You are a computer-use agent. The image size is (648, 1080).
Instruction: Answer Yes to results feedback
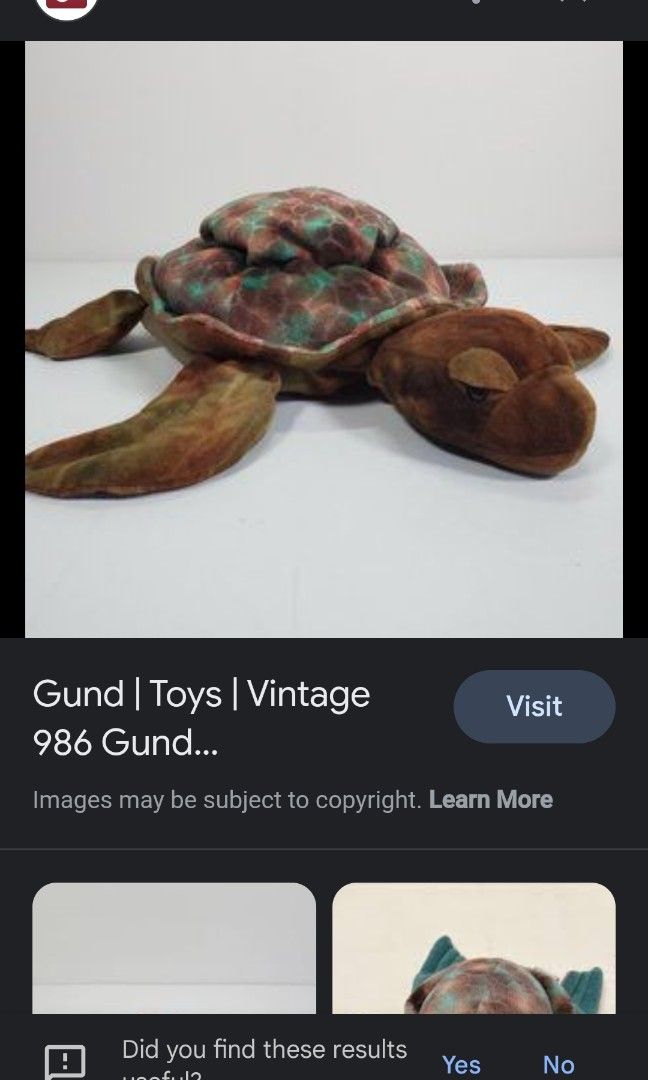[461, 1064]
